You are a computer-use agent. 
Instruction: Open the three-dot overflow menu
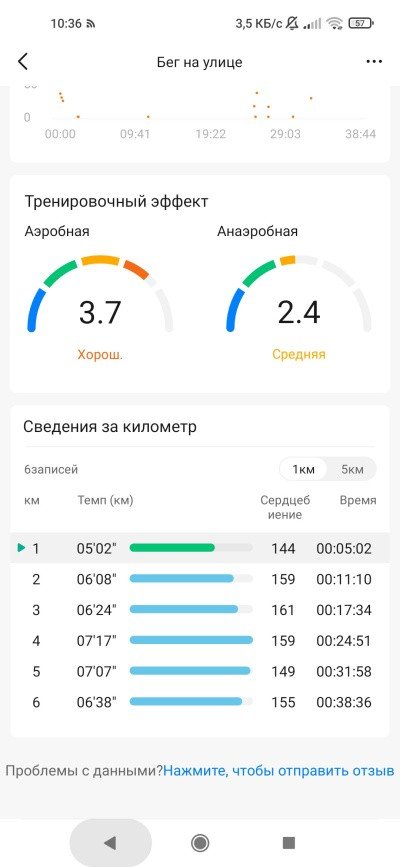[375, 61]
